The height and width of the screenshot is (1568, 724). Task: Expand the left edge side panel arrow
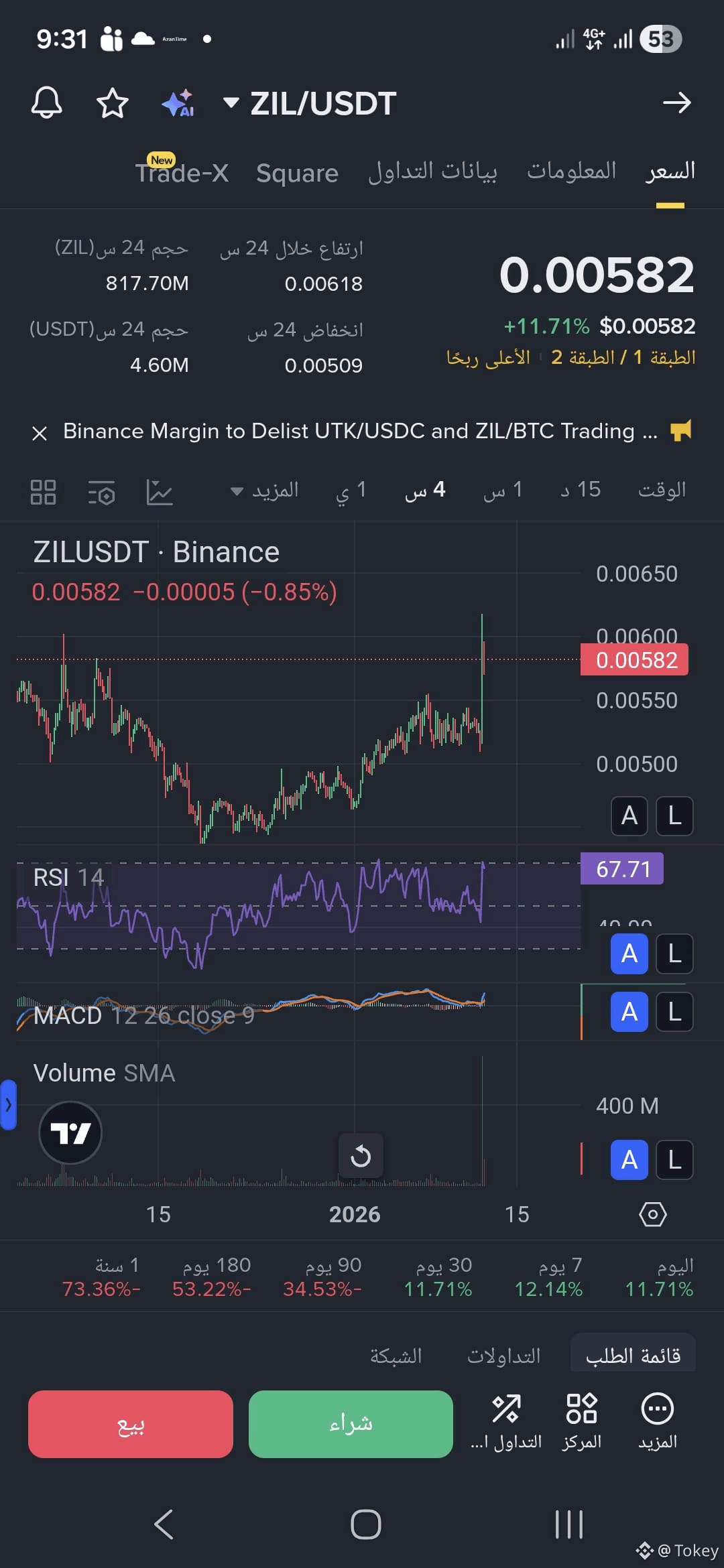click(x=9, y=1106)
